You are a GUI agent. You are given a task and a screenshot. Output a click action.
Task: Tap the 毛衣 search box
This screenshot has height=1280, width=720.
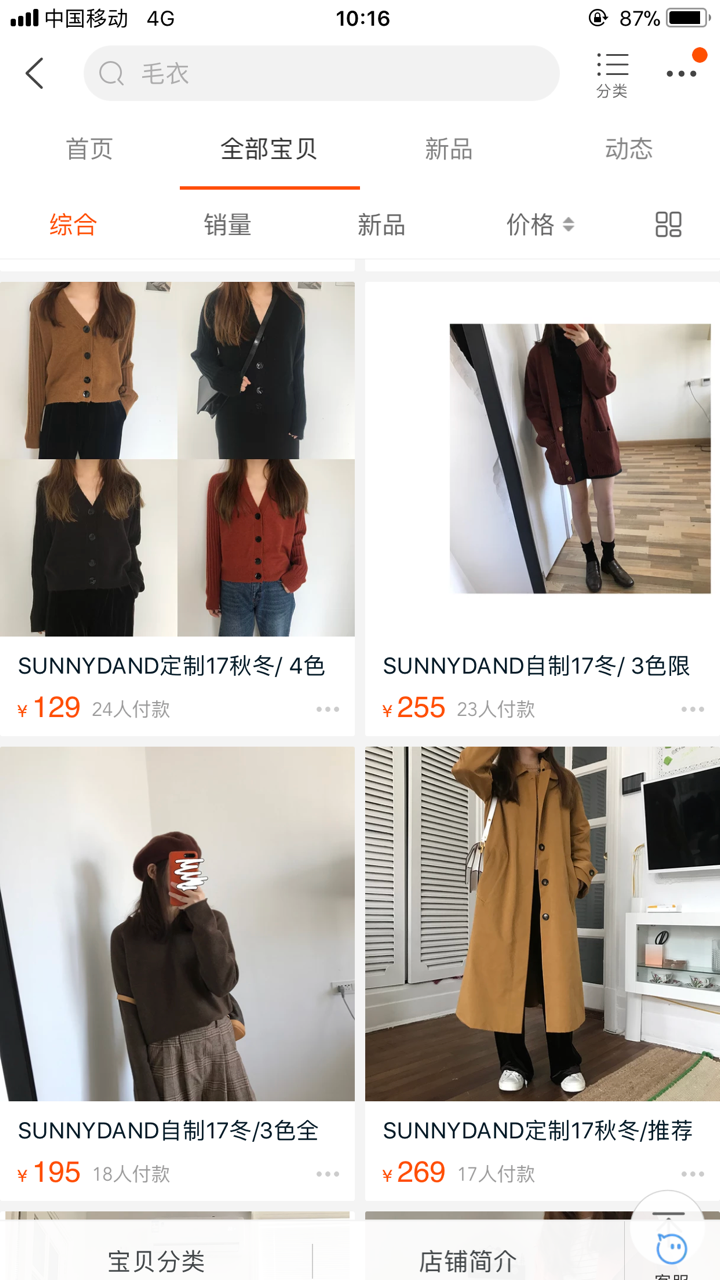tap(320, 73)
